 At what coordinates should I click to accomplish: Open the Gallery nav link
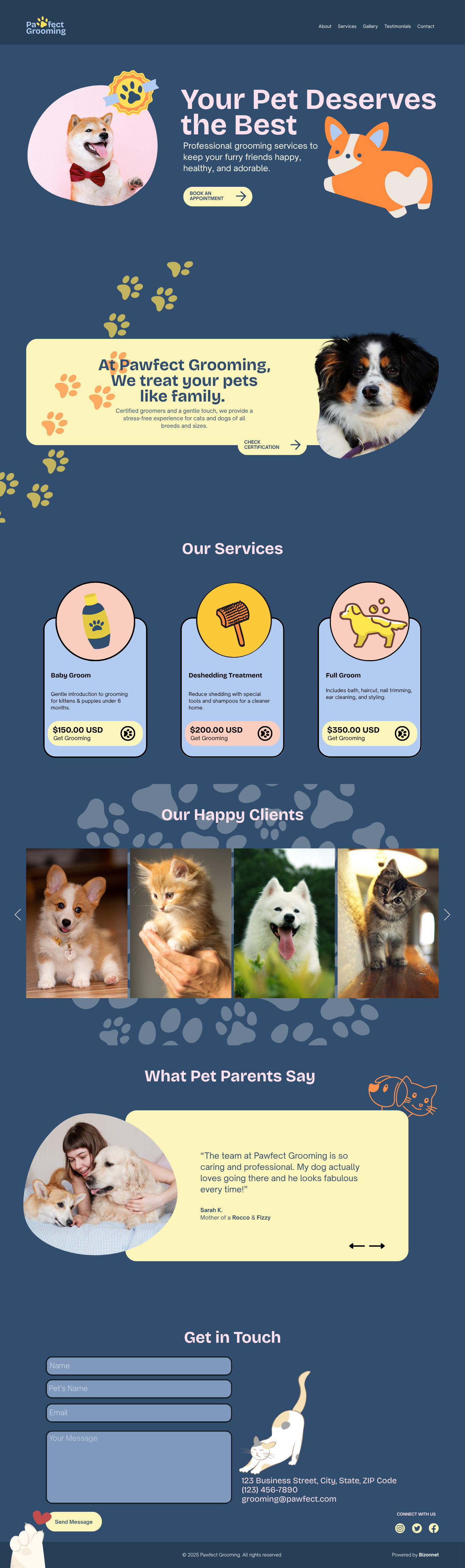tap(370, 26)
